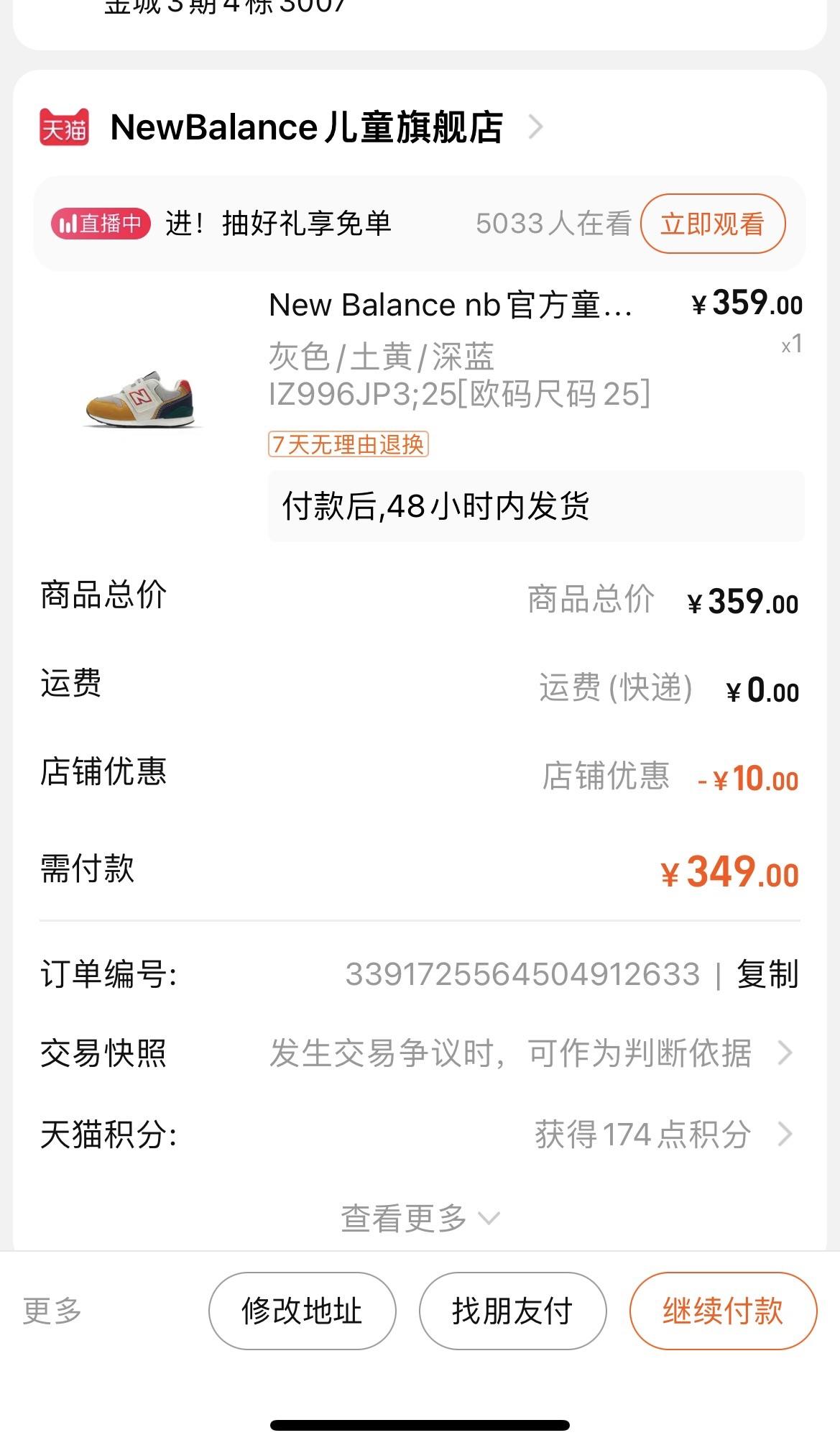Choose 找朋友付 to ask a friend to pay
This screenshot has width=840, height=1448.
[x=512, y=1311]
